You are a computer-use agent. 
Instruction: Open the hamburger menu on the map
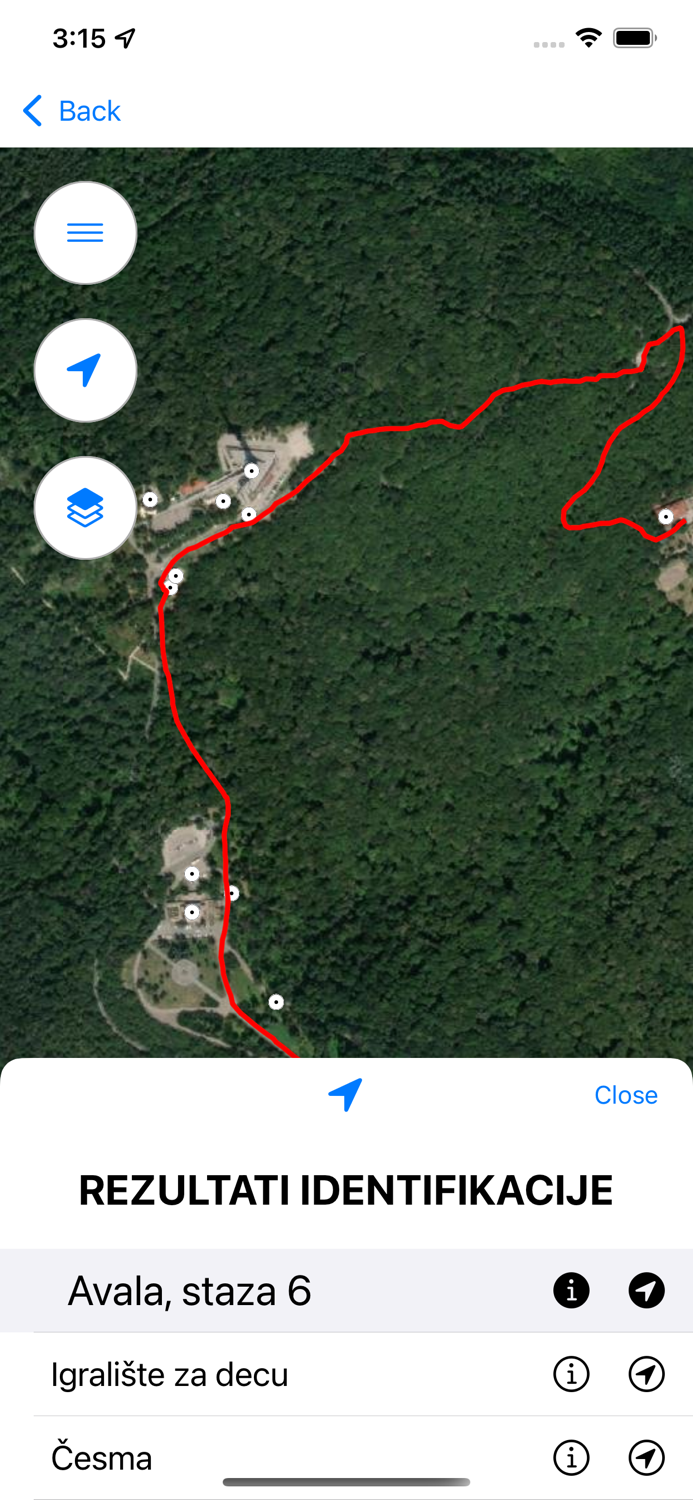point(85,233)
